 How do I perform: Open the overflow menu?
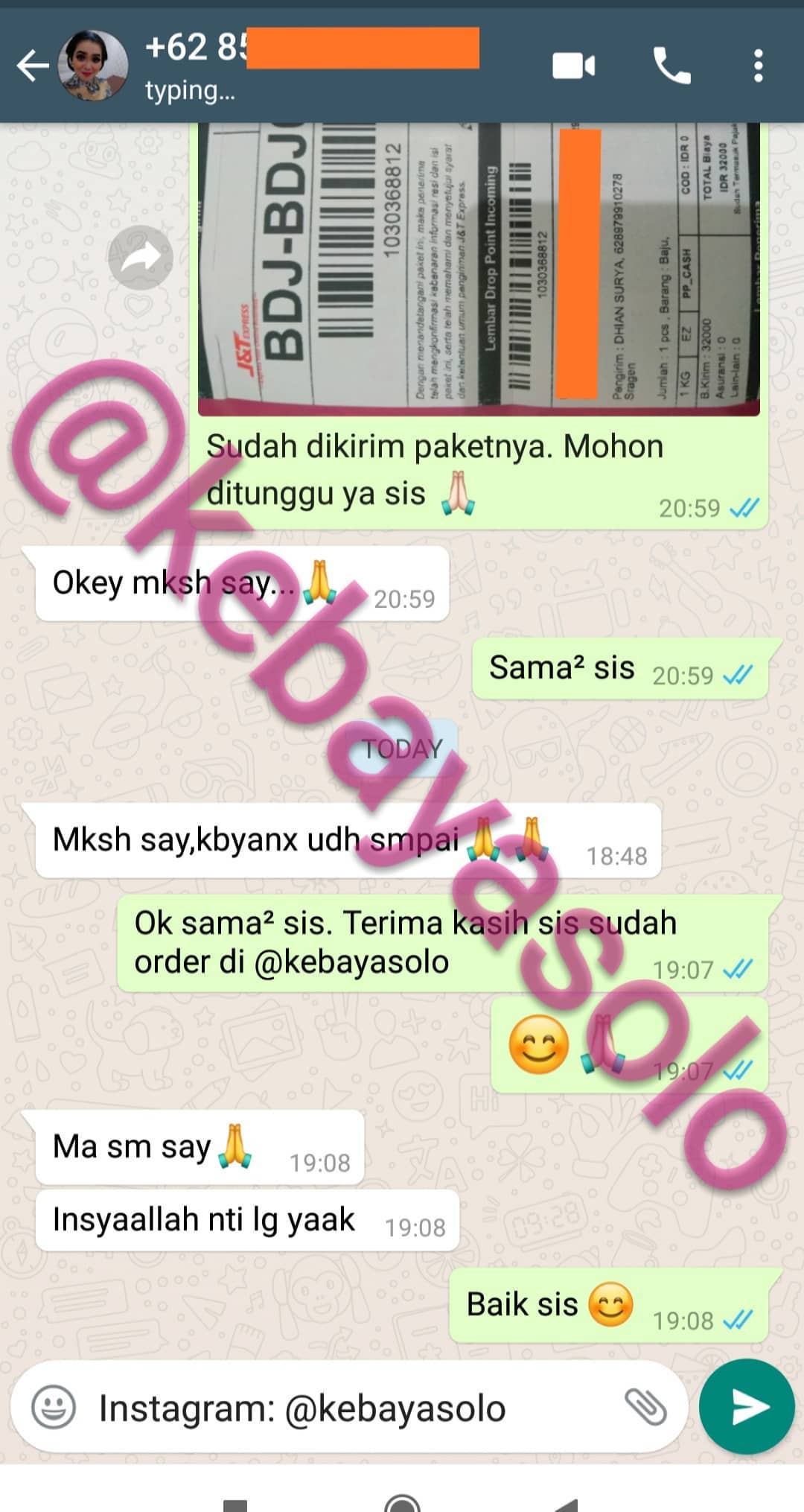[x=758, y=66]
